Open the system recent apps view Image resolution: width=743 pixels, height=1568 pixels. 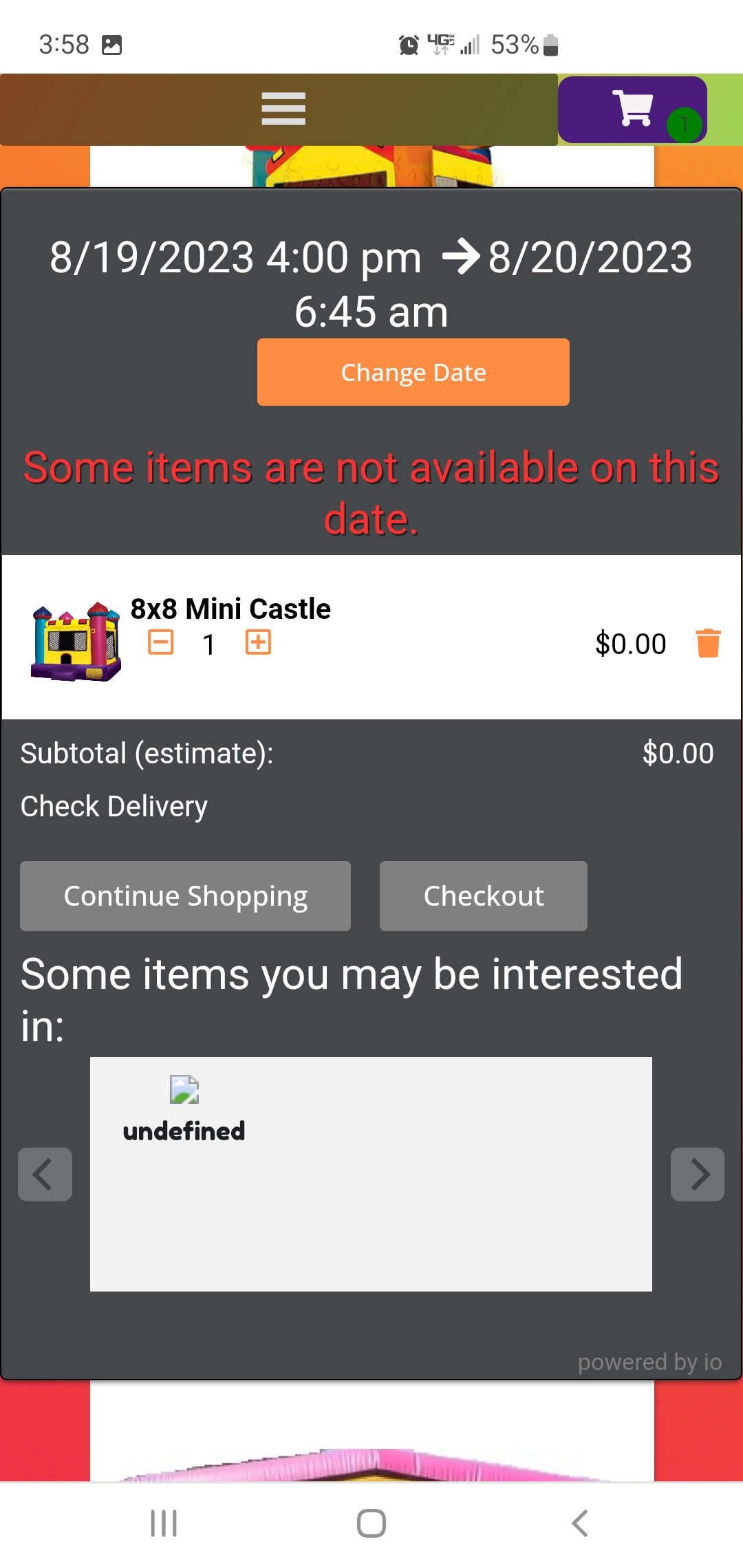pos(164,1523)
